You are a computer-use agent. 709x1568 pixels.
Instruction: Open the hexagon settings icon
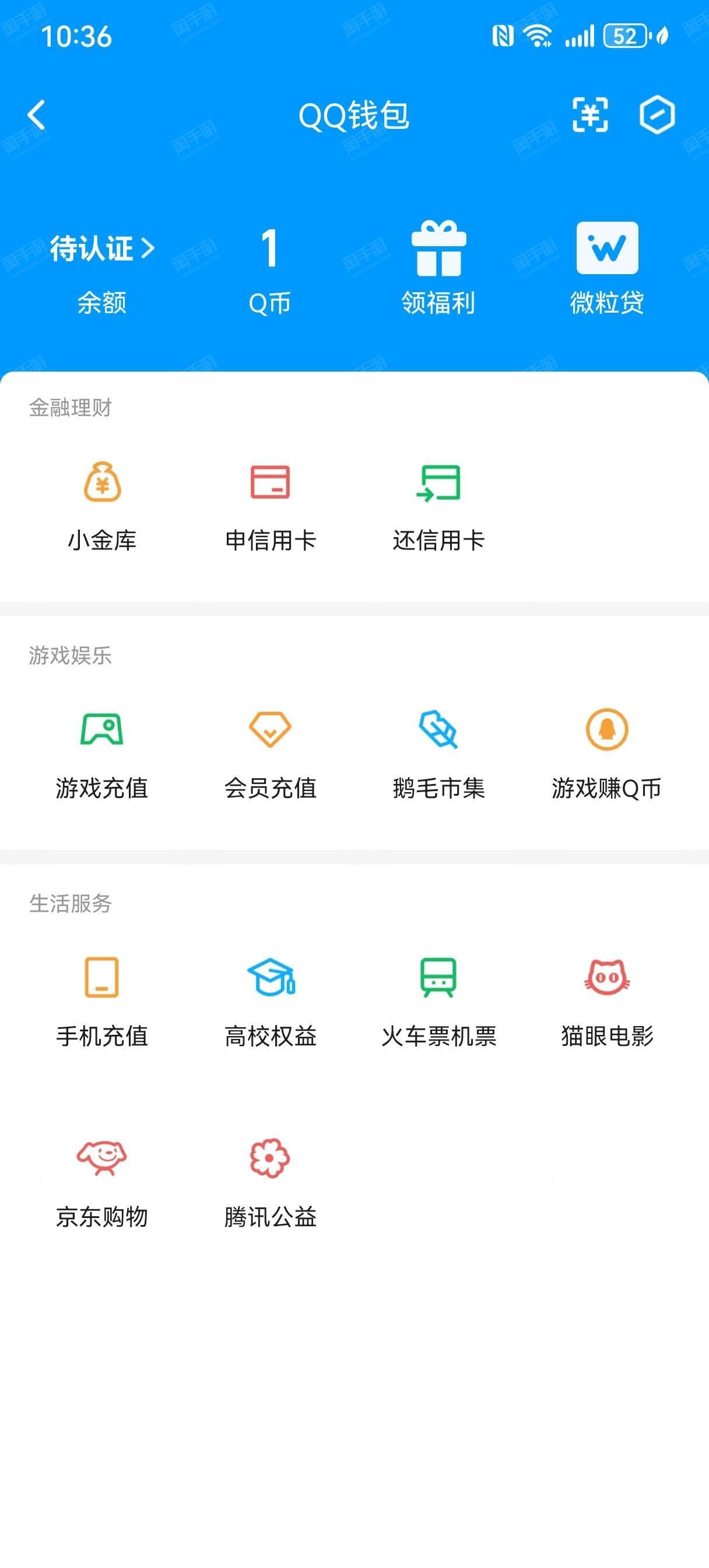point(657,114)
